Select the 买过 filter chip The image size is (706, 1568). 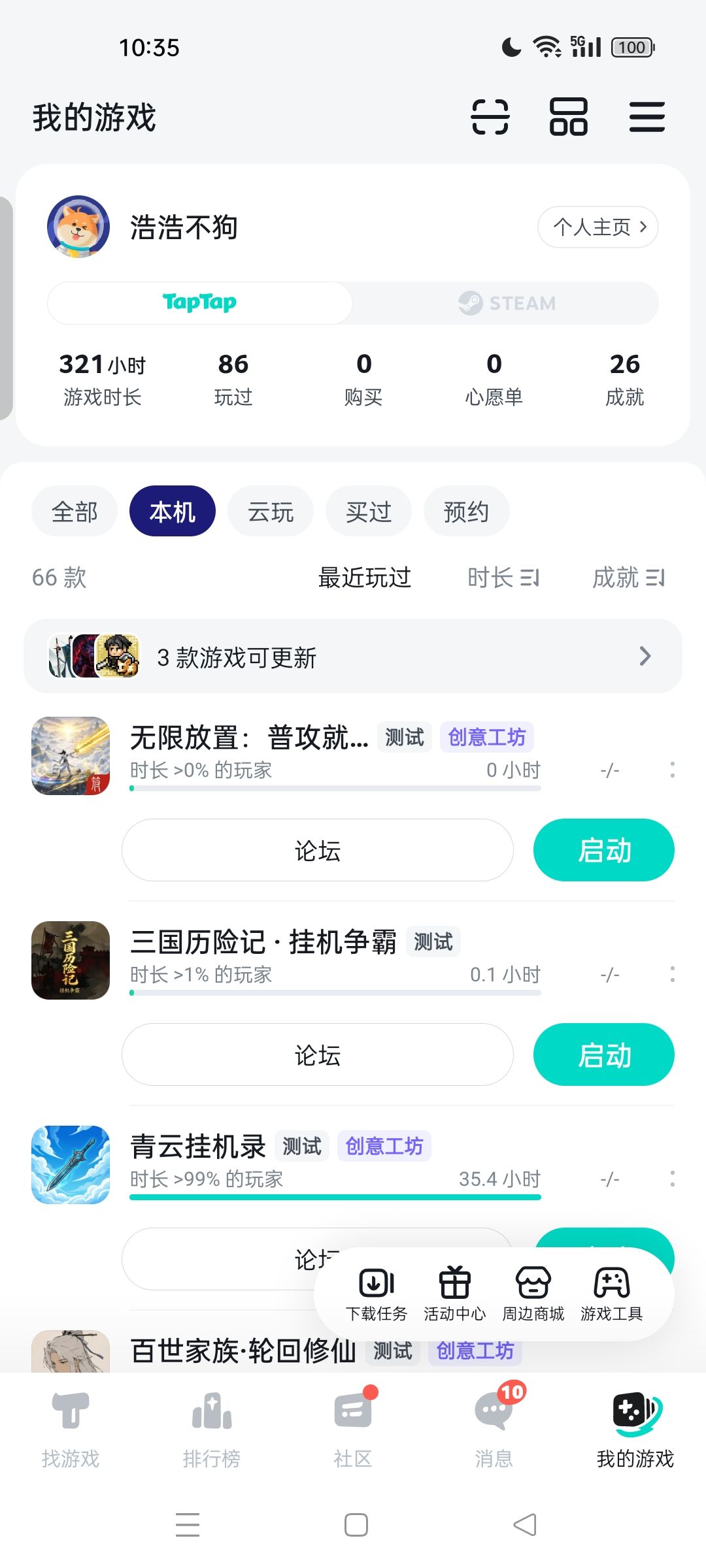(369, 512)
